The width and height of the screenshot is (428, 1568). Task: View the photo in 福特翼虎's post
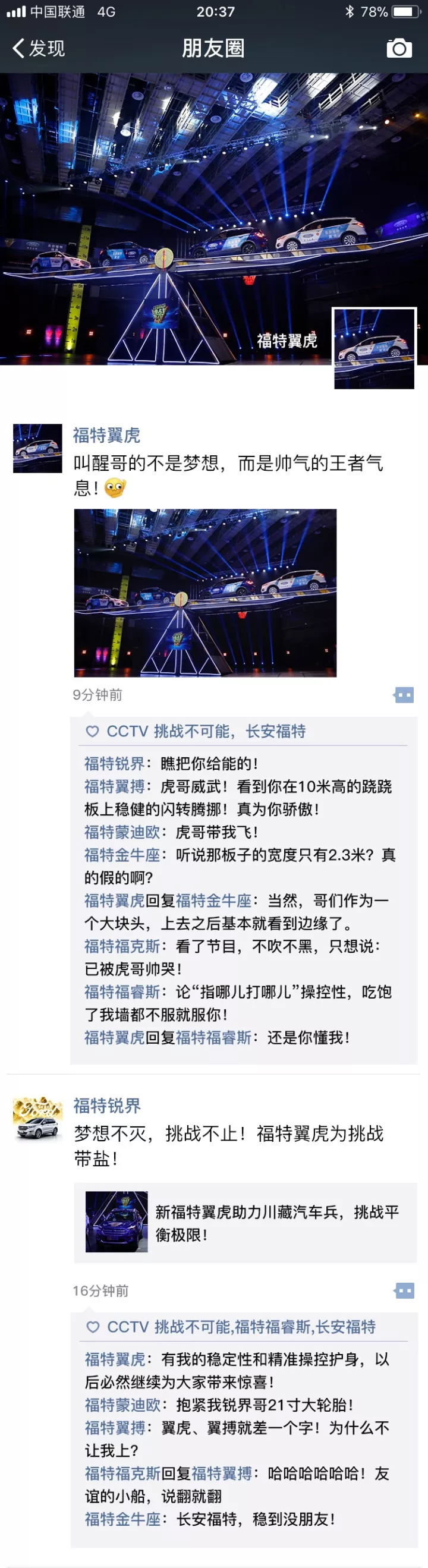coord(205,592)
